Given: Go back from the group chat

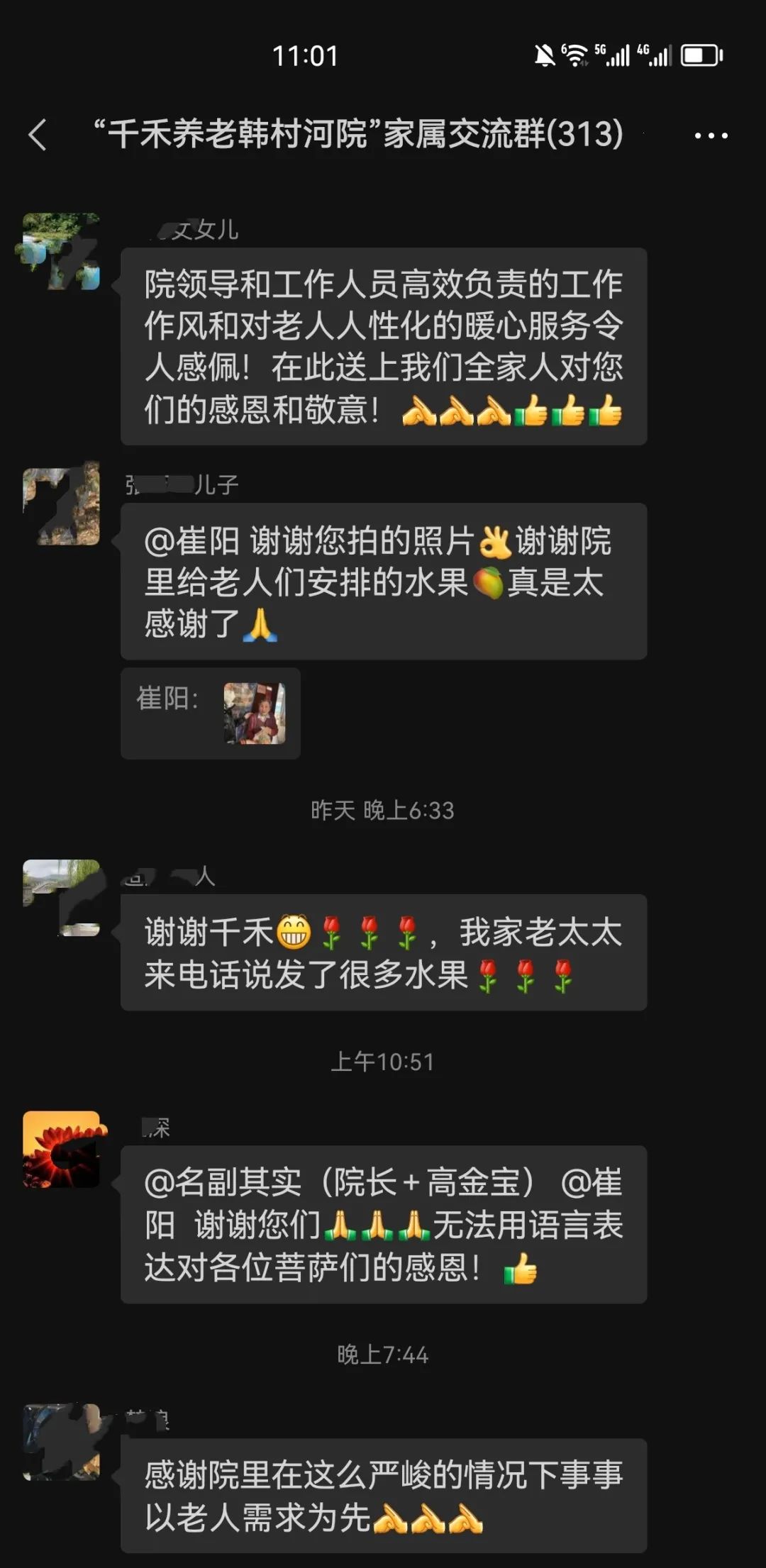Looking at the screenshot, I should pyautogui.click(x=38, y=135).
